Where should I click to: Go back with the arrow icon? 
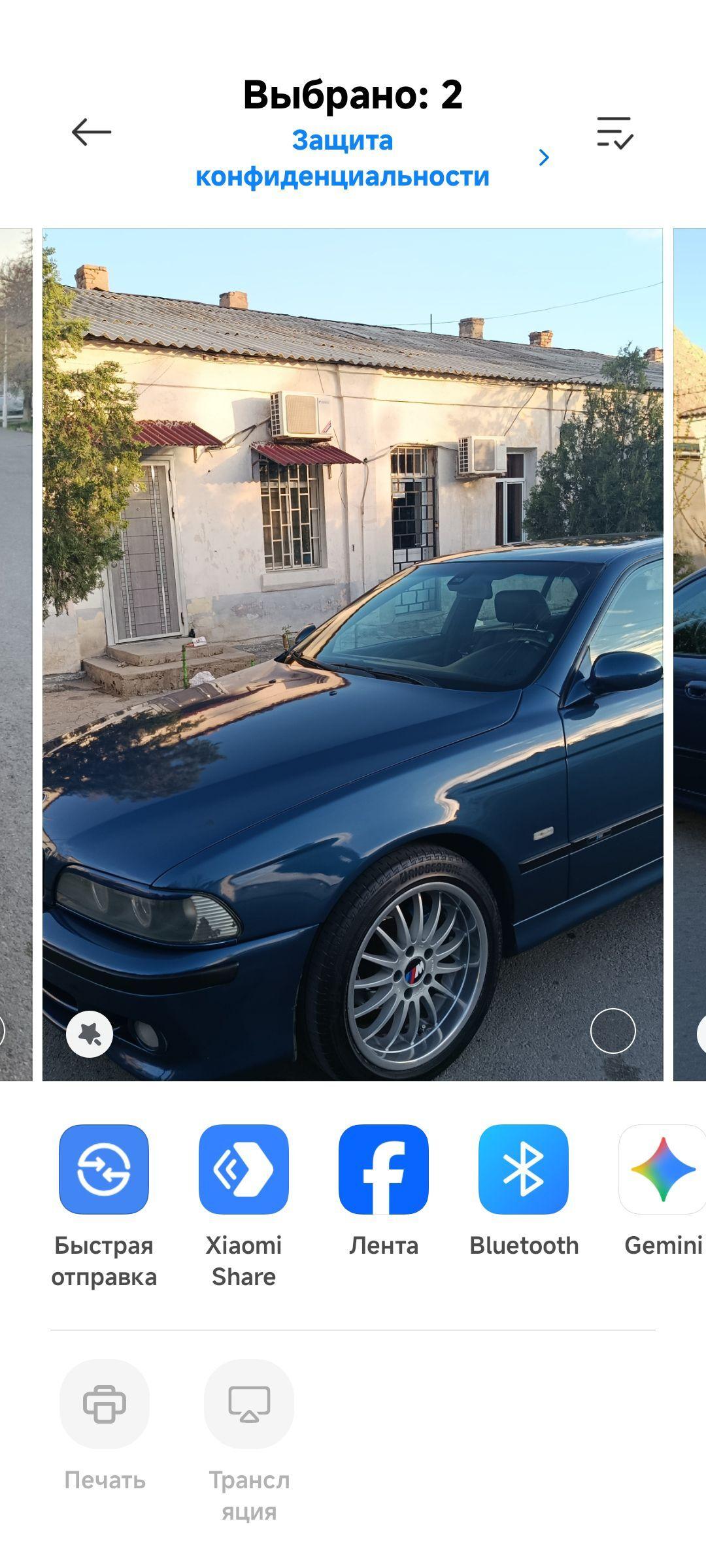pyautogui.click(x=92, y=133)
